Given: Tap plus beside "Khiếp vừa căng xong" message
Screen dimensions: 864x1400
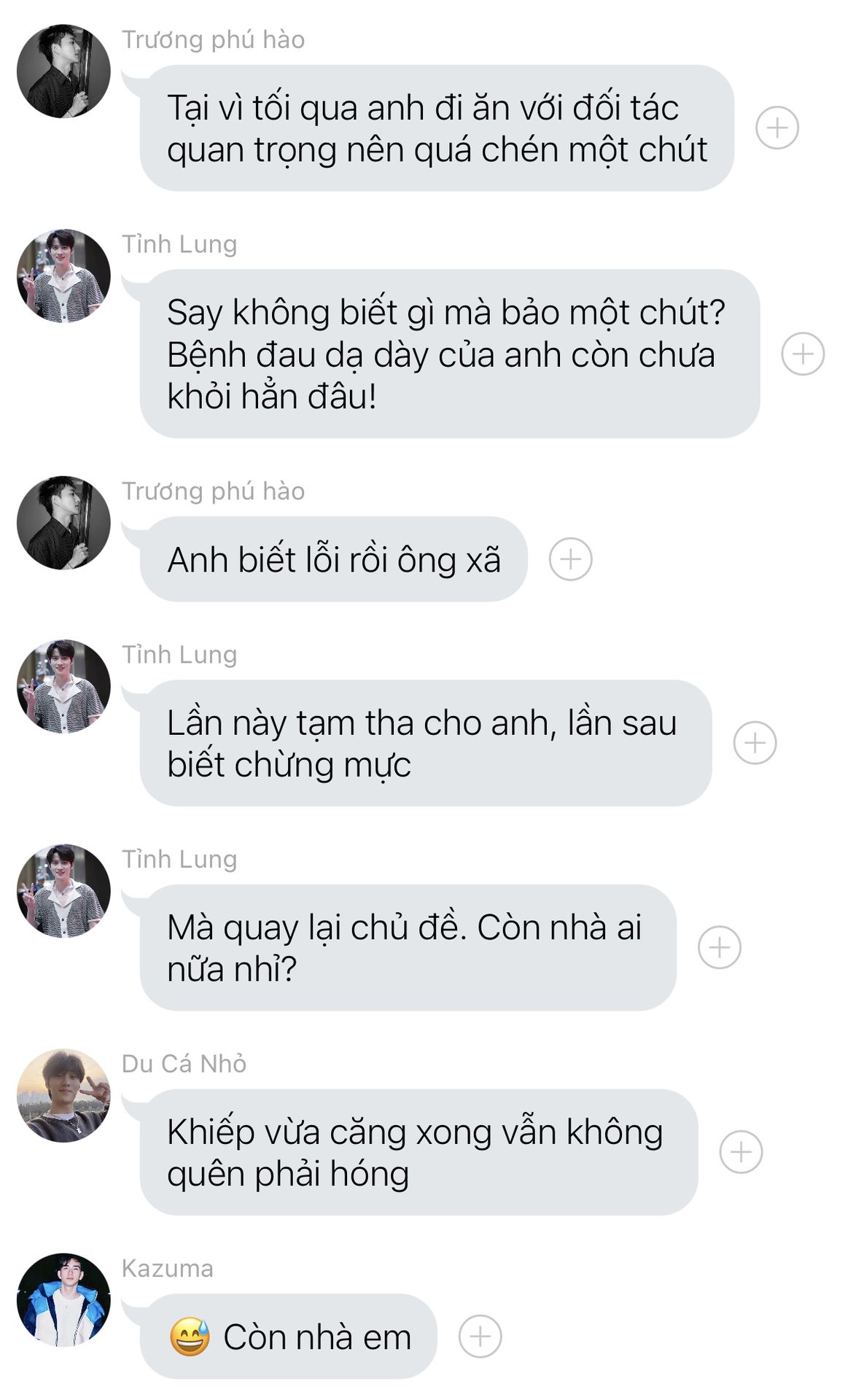Looking at the screenshot, I should click(x=741, y=1152).
